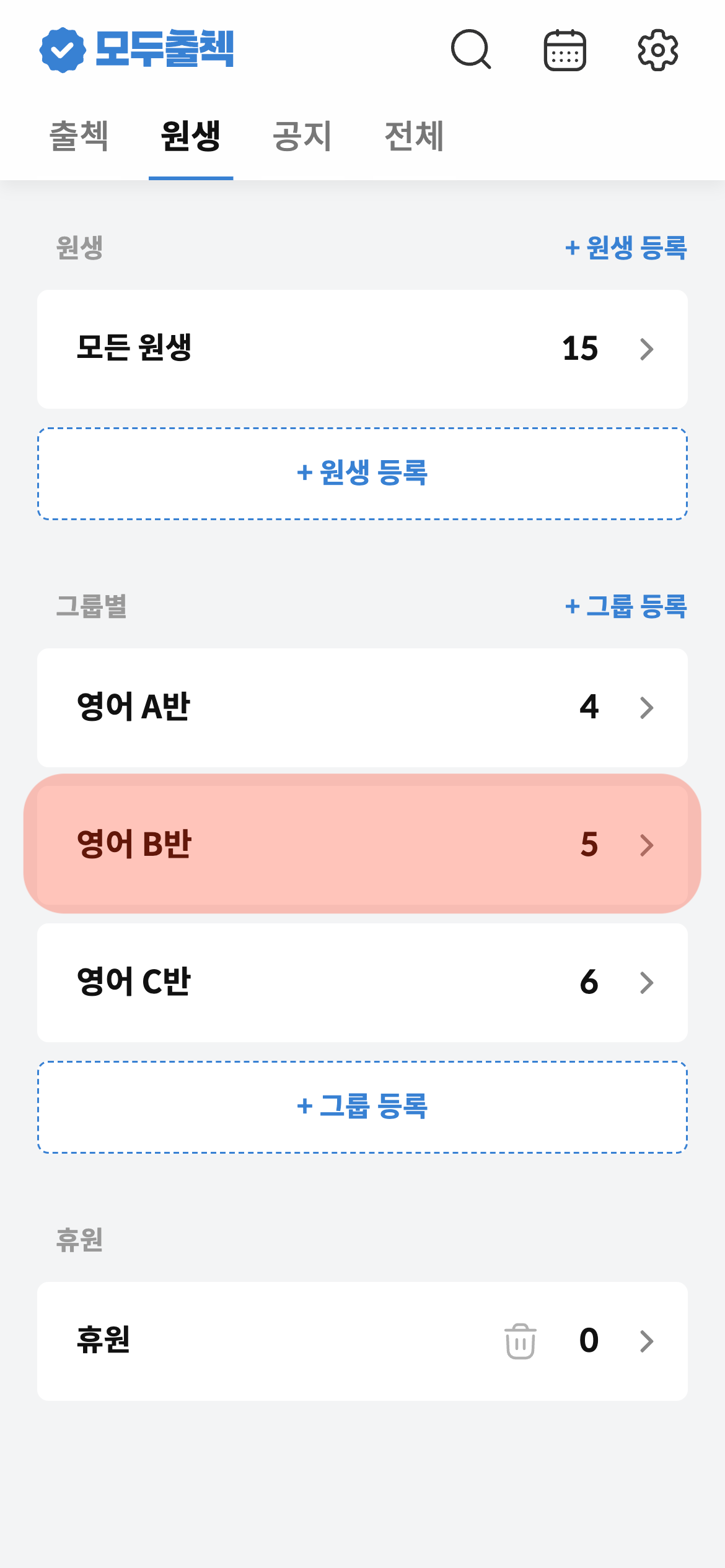Open the search icon
This screenshot has width=725, height=1568.
[x=471, y=50]
